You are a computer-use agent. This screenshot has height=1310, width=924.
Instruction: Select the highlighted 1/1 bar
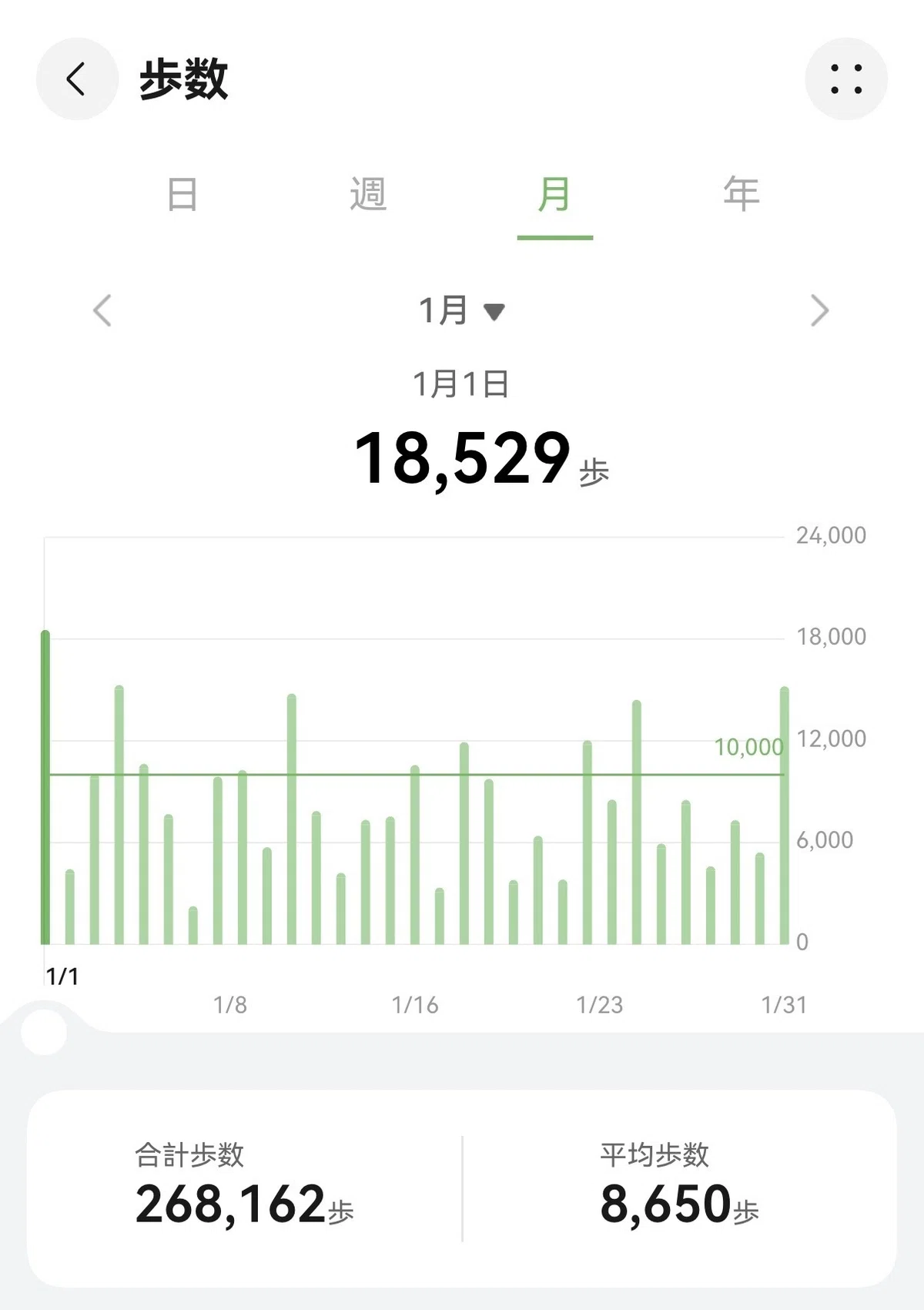point(45,787)
